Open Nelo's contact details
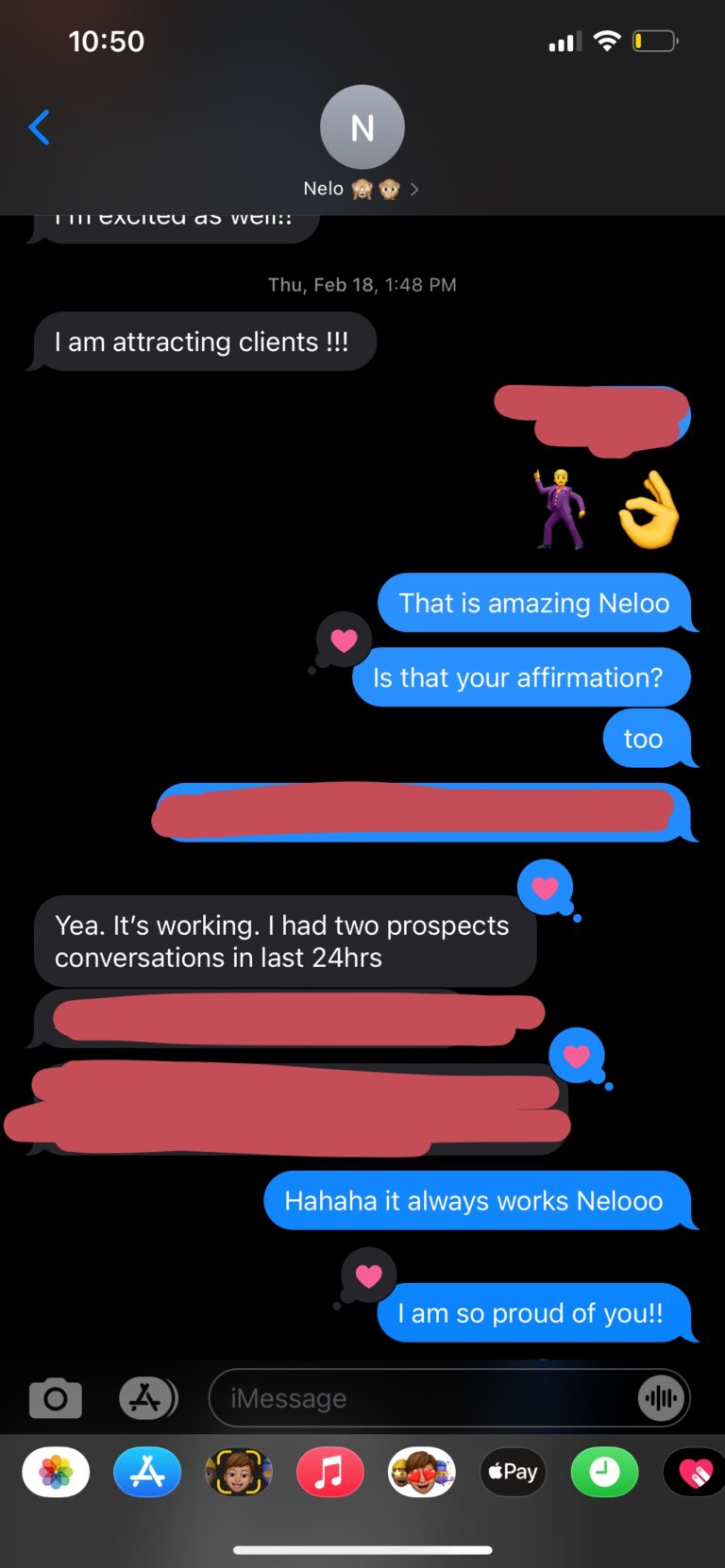 pyautogui.click(x=362, y=142)
